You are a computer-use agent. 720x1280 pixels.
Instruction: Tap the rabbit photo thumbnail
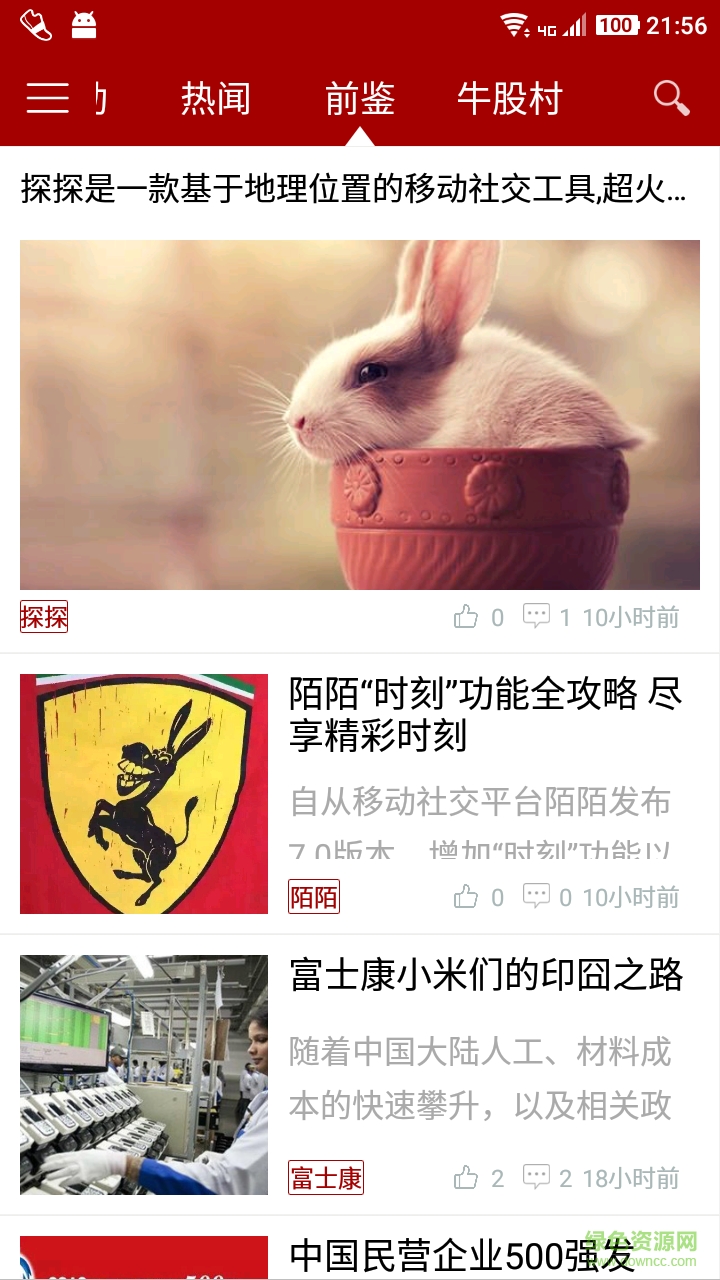click(360, 415)
